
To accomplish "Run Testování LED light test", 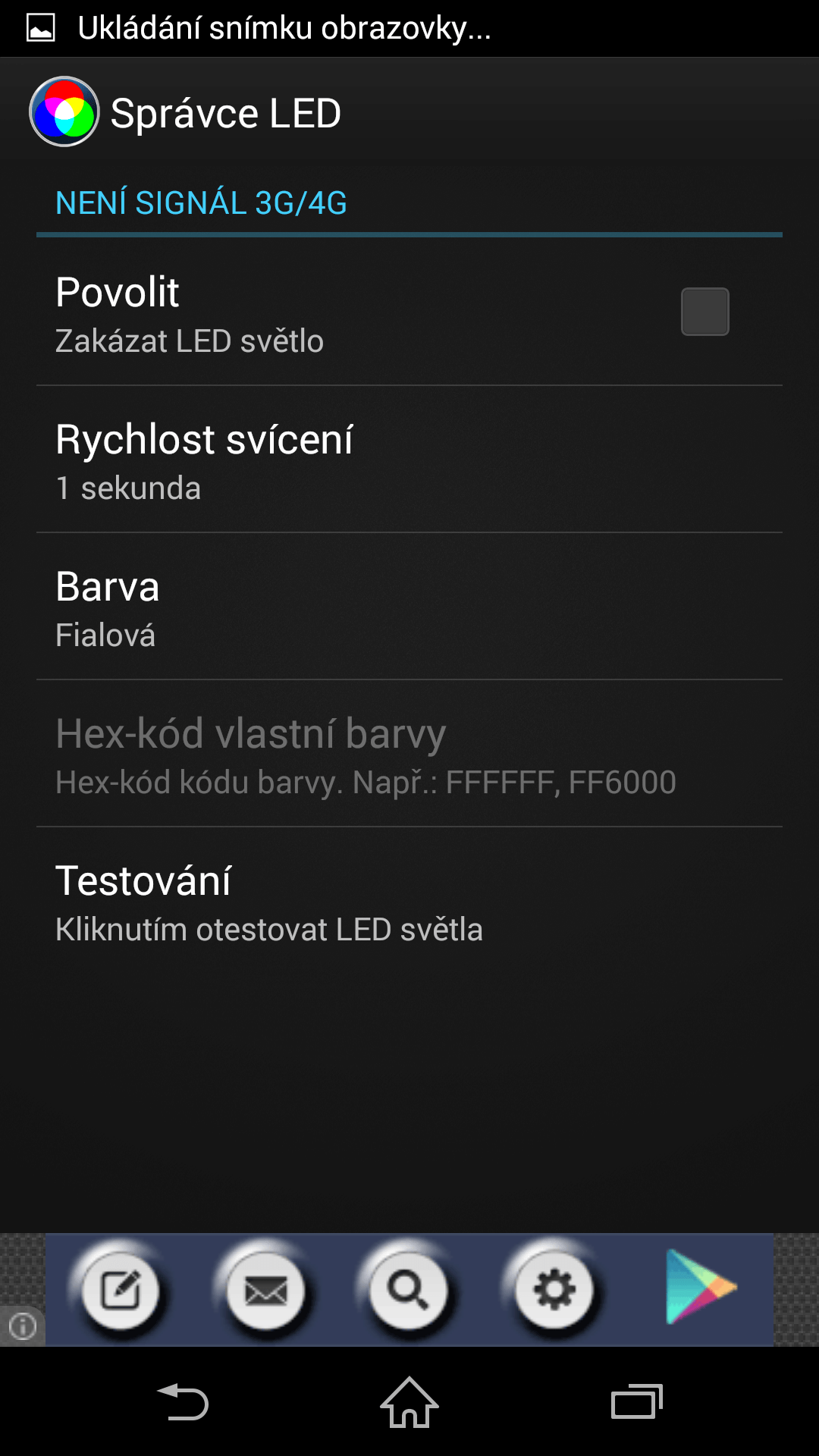I will tap(409, 901).
